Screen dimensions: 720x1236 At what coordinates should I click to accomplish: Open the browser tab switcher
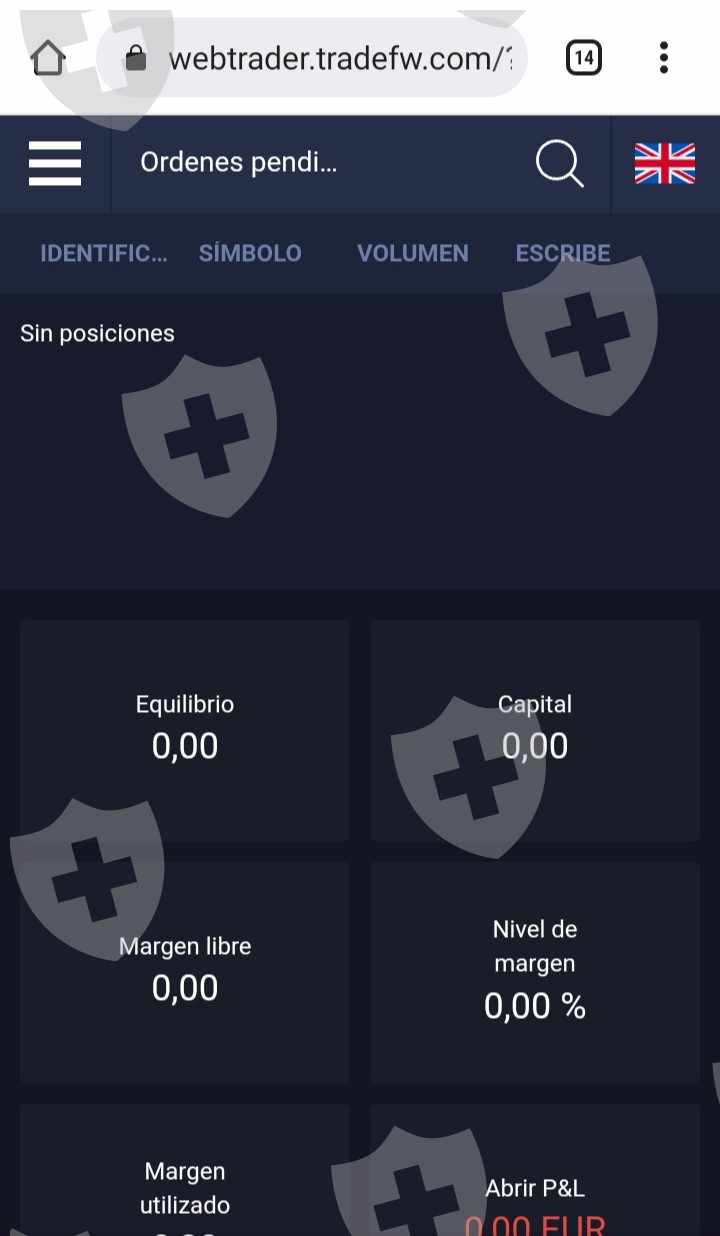[584, 58]
